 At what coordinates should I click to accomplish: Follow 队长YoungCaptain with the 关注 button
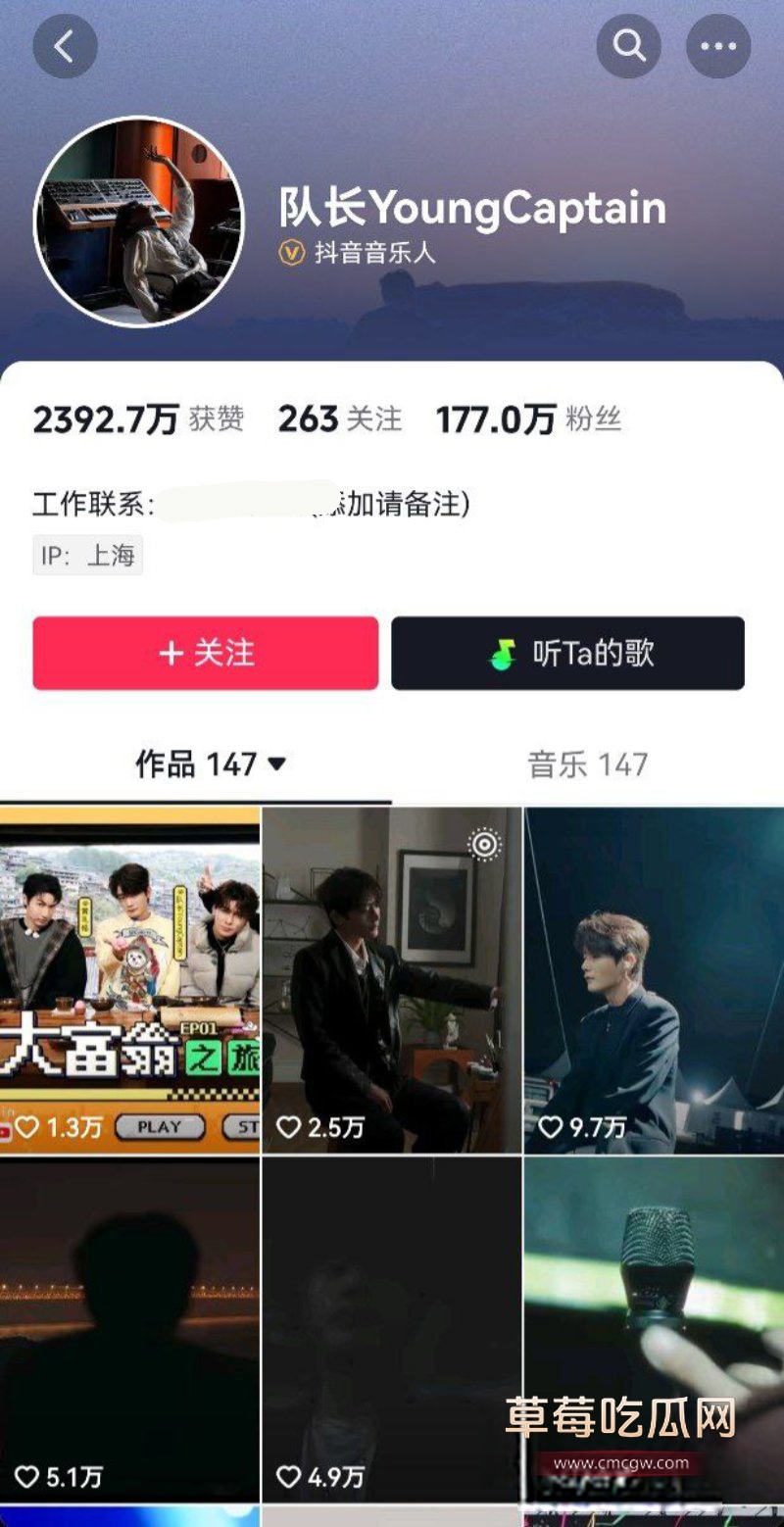point(206,653)
